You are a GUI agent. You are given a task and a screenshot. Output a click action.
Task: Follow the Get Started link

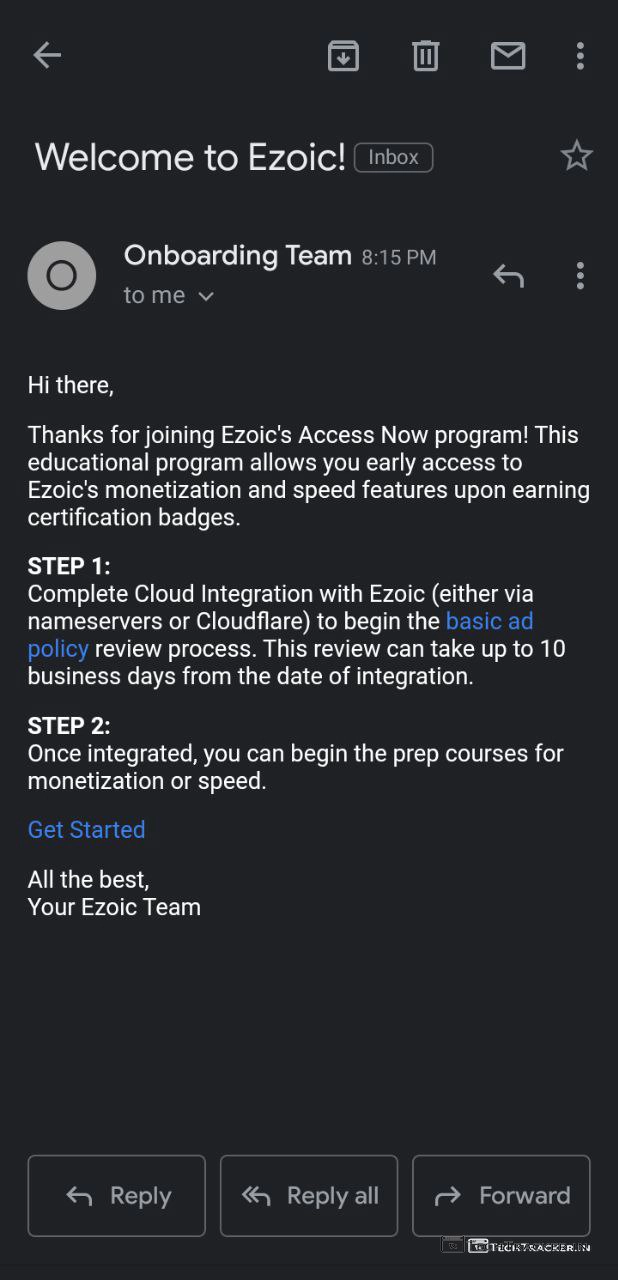coord(86,830)
